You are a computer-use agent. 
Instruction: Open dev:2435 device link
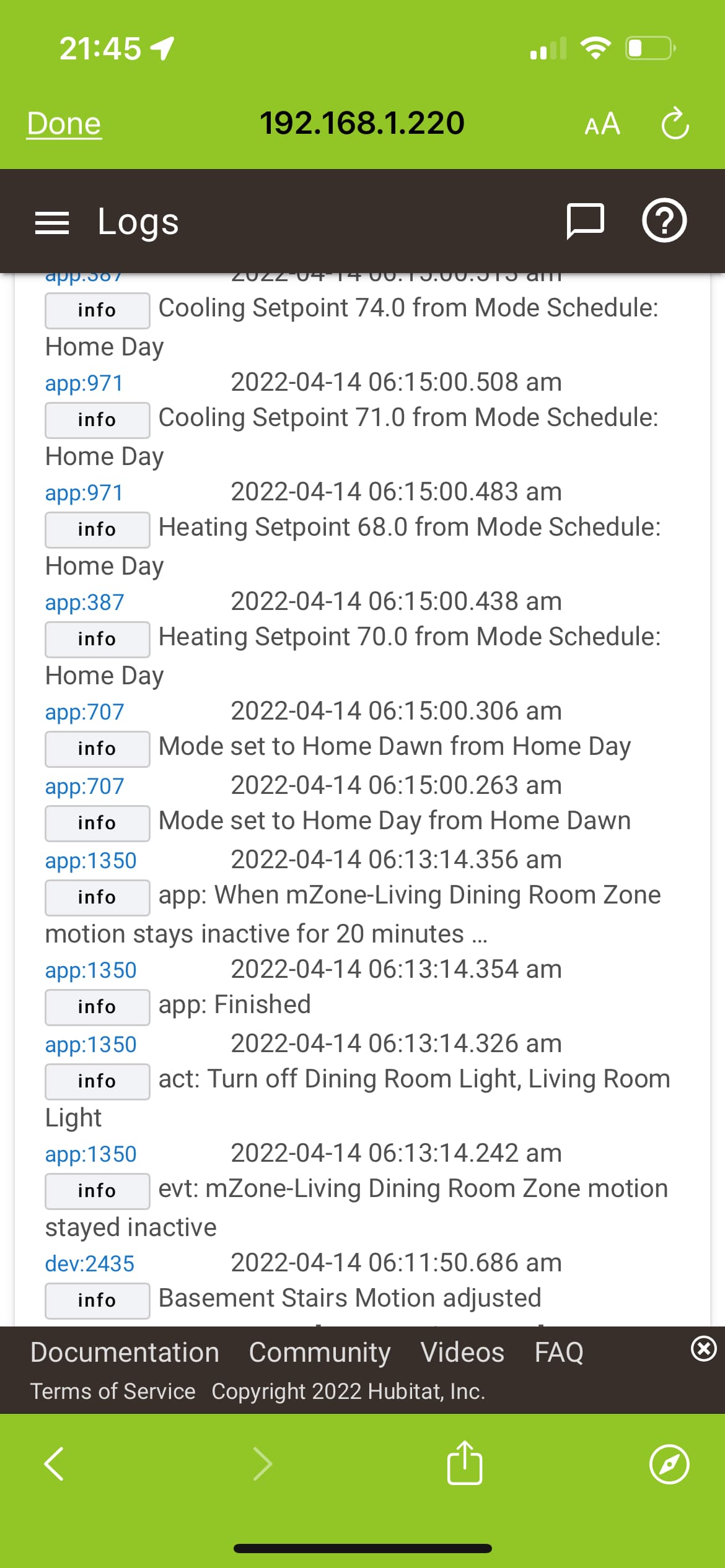coord(89,1264)
